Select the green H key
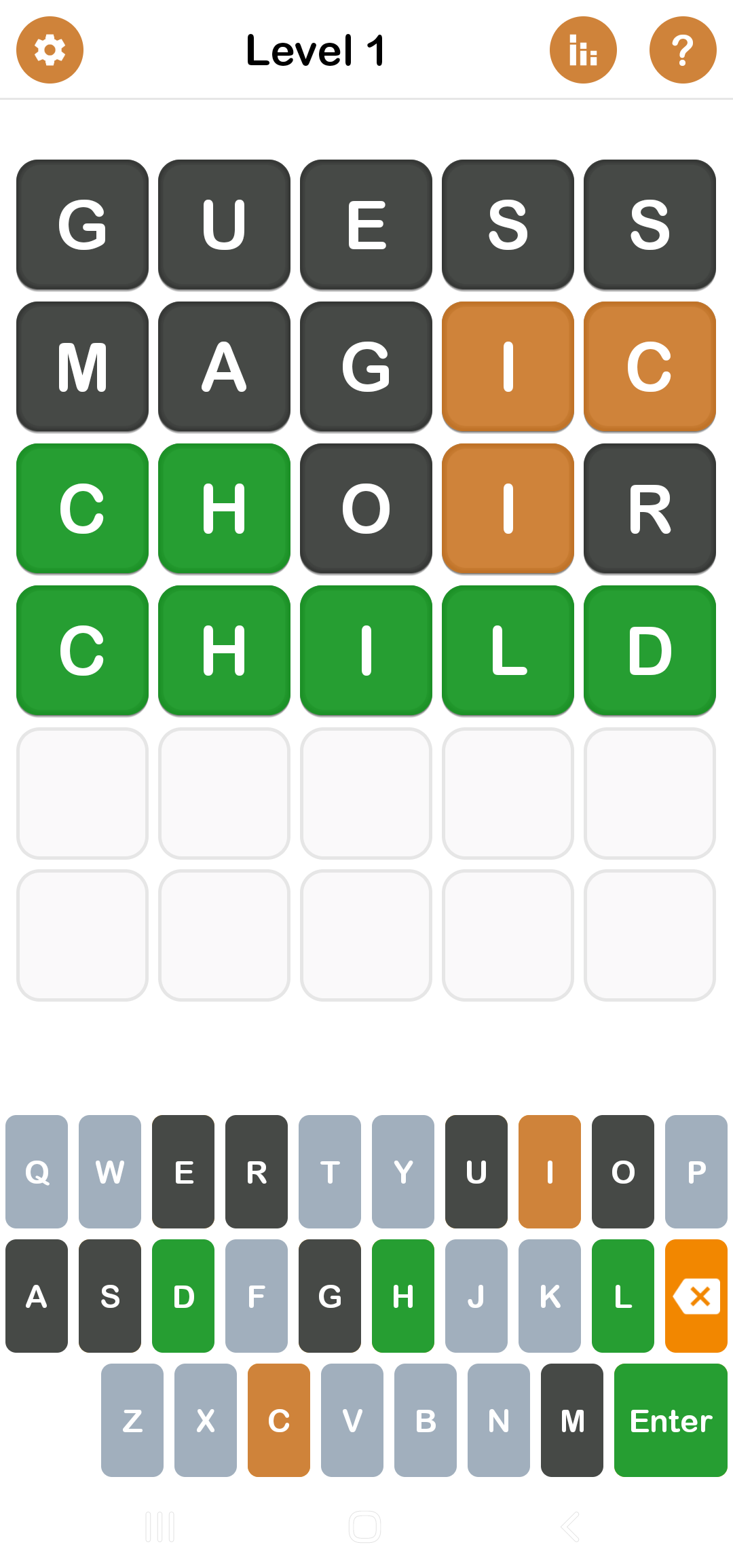 pyautogui.click(x=403, y=1296)
